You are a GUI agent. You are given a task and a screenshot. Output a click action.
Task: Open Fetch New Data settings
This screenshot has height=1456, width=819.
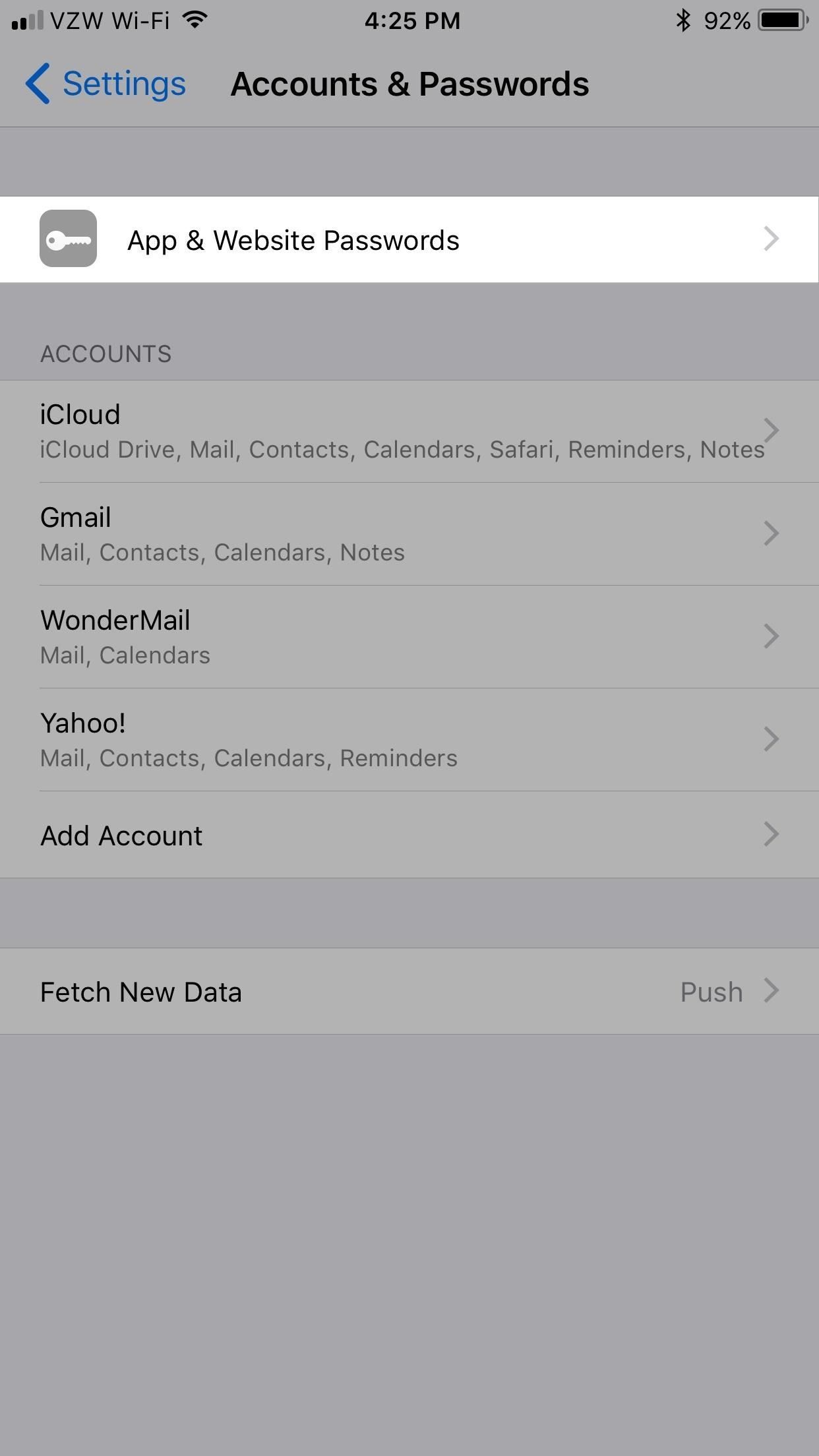409,992
